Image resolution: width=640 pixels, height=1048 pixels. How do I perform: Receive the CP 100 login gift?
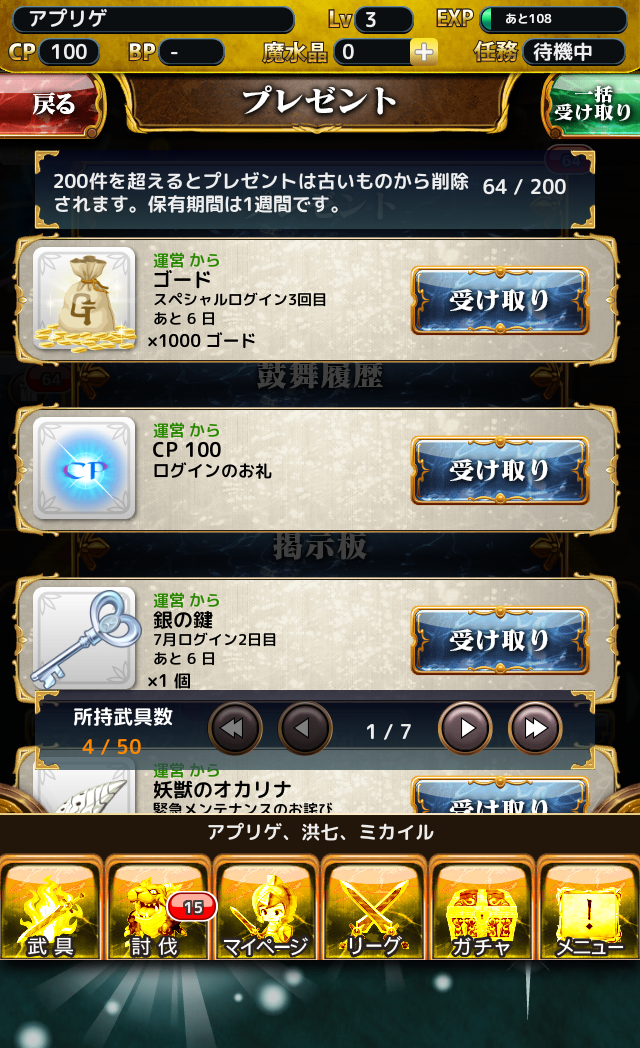tap(500, 470)
